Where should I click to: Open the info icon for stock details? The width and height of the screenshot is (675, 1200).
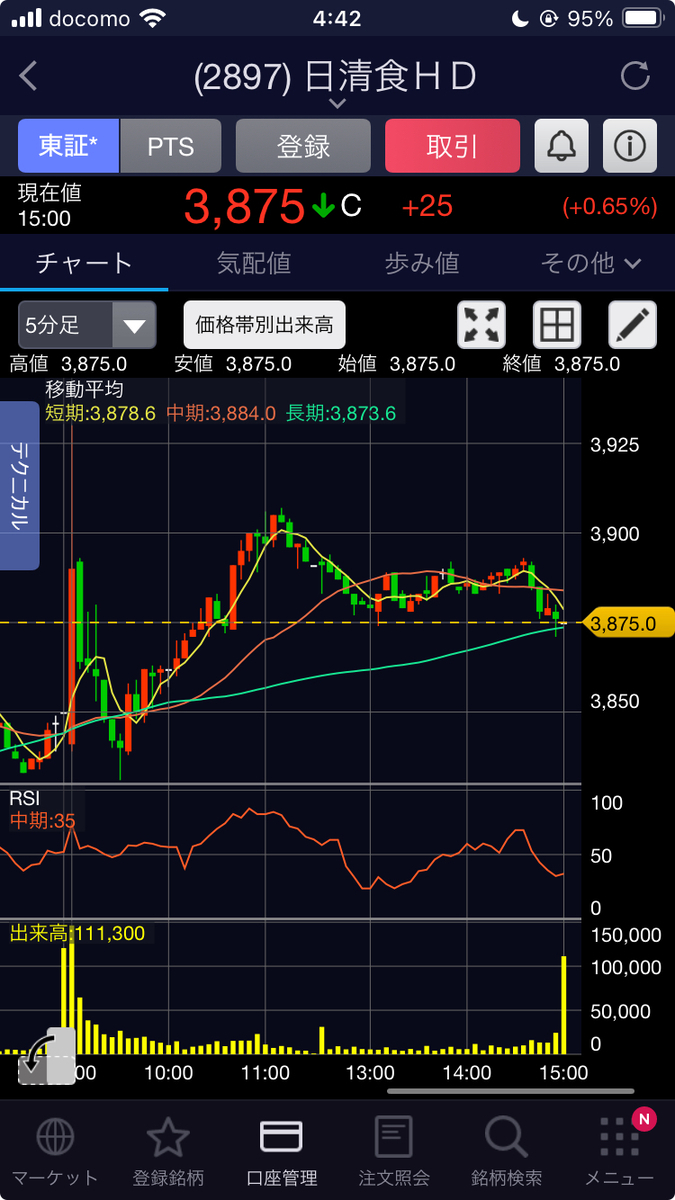coord(630,146)
